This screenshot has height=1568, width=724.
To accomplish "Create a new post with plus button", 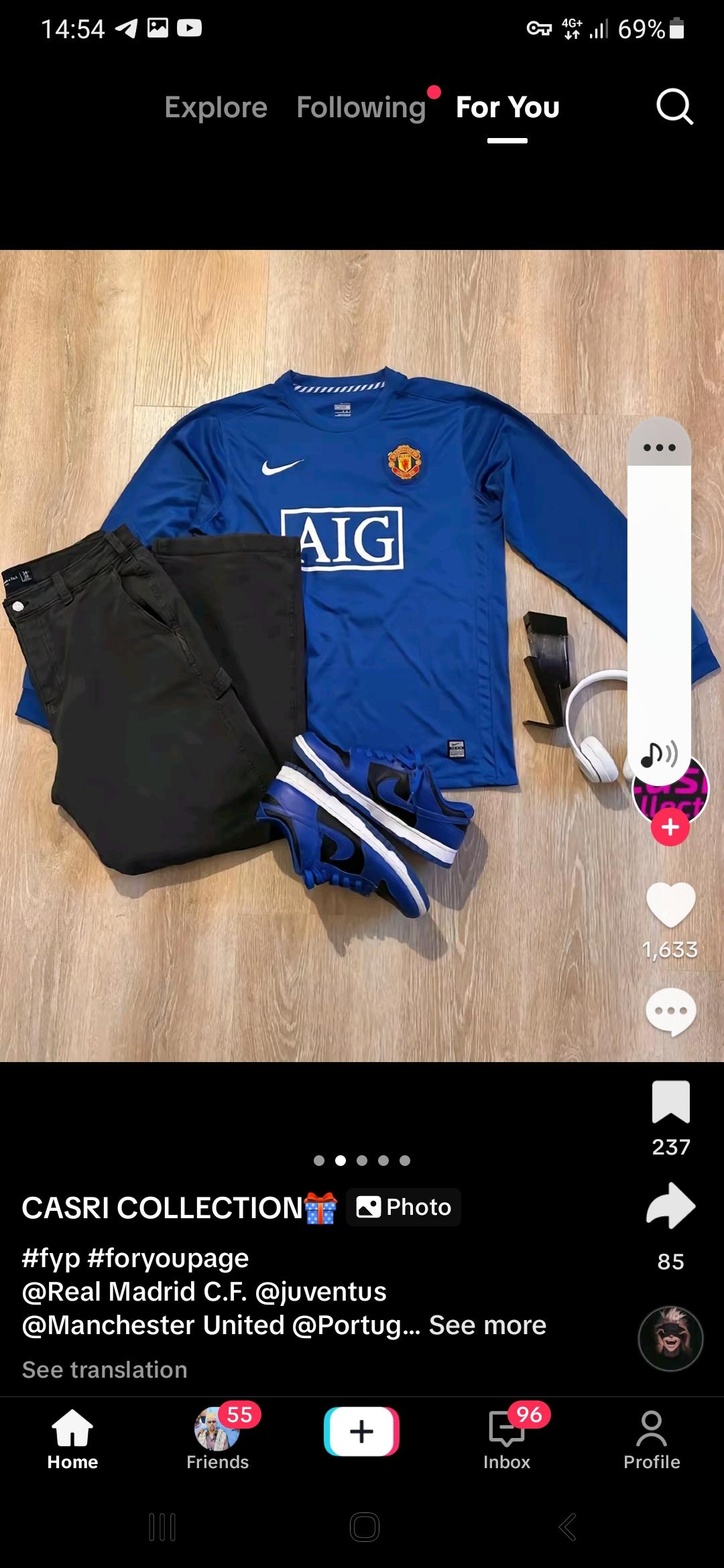I will point(361,1431).
